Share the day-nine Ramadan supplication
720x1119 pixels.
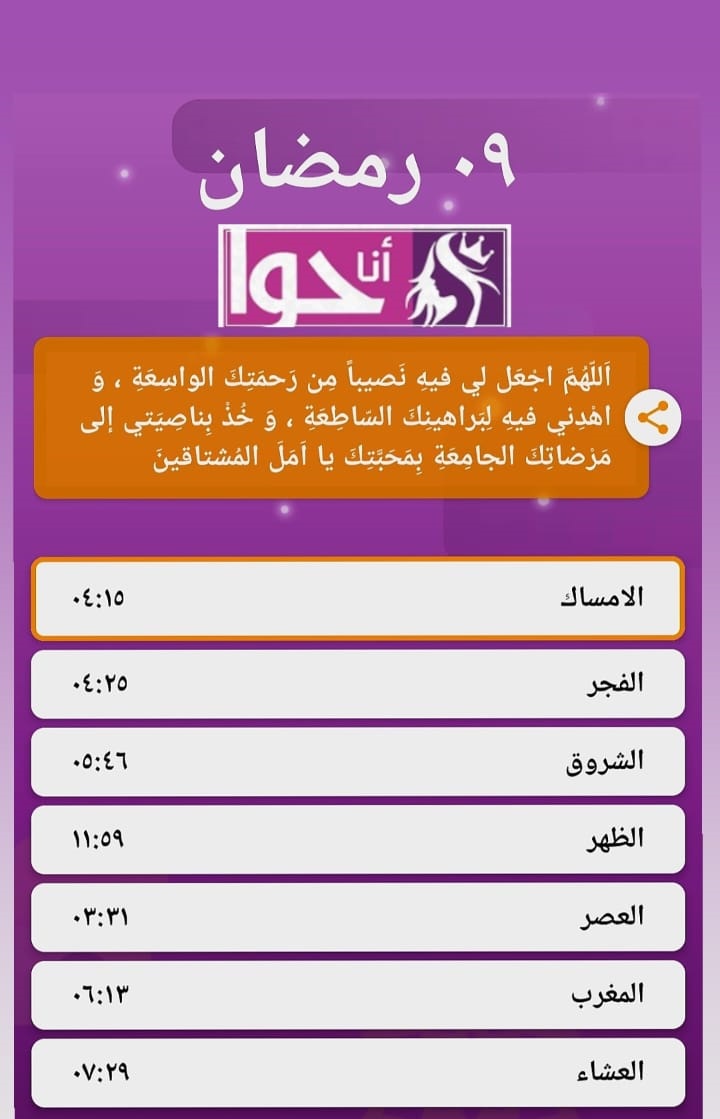pyautogui.click(x=653, y=418)
